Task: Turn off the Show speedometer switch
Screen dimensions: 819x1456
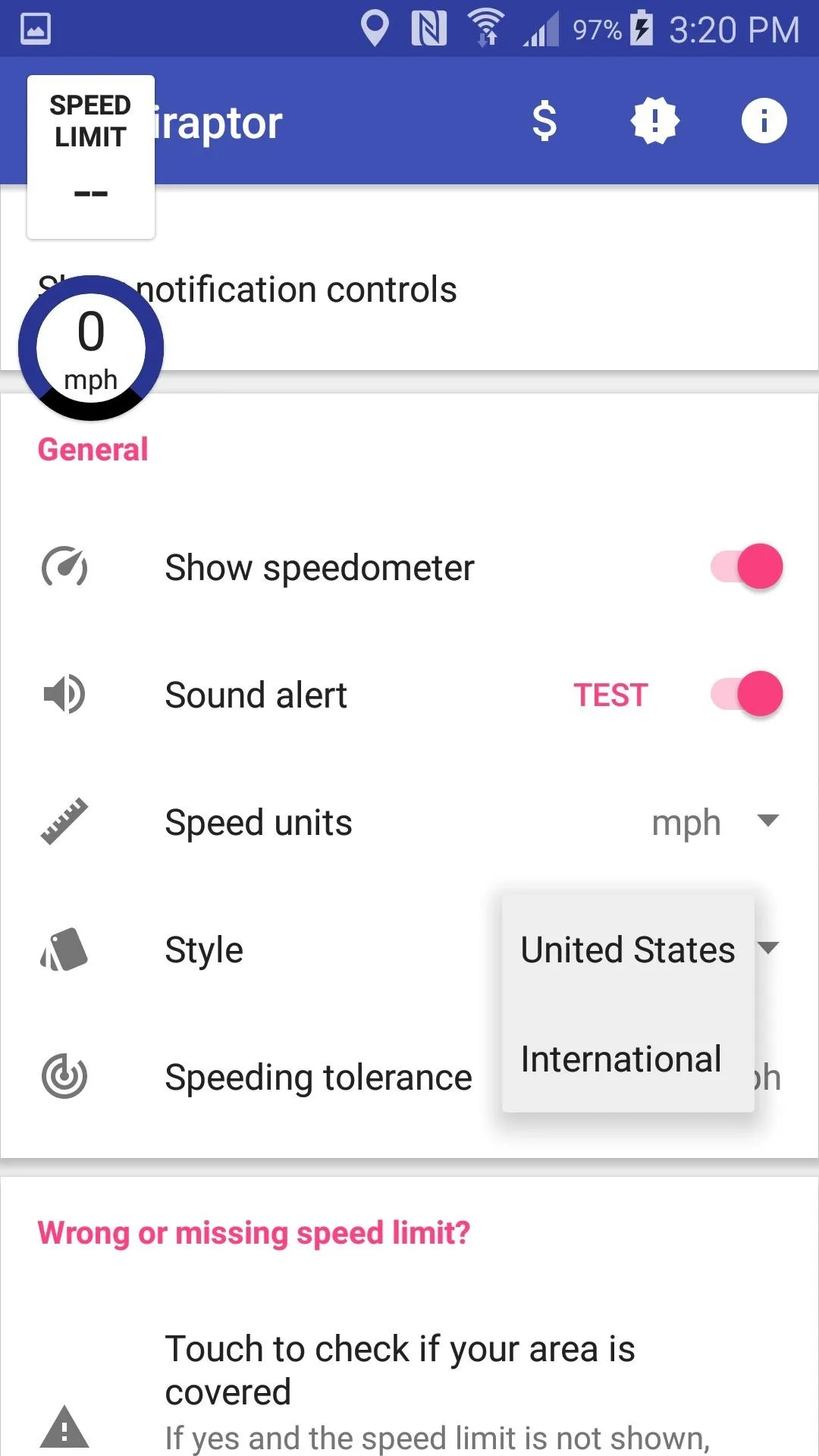Action: [x=746, y=566]
